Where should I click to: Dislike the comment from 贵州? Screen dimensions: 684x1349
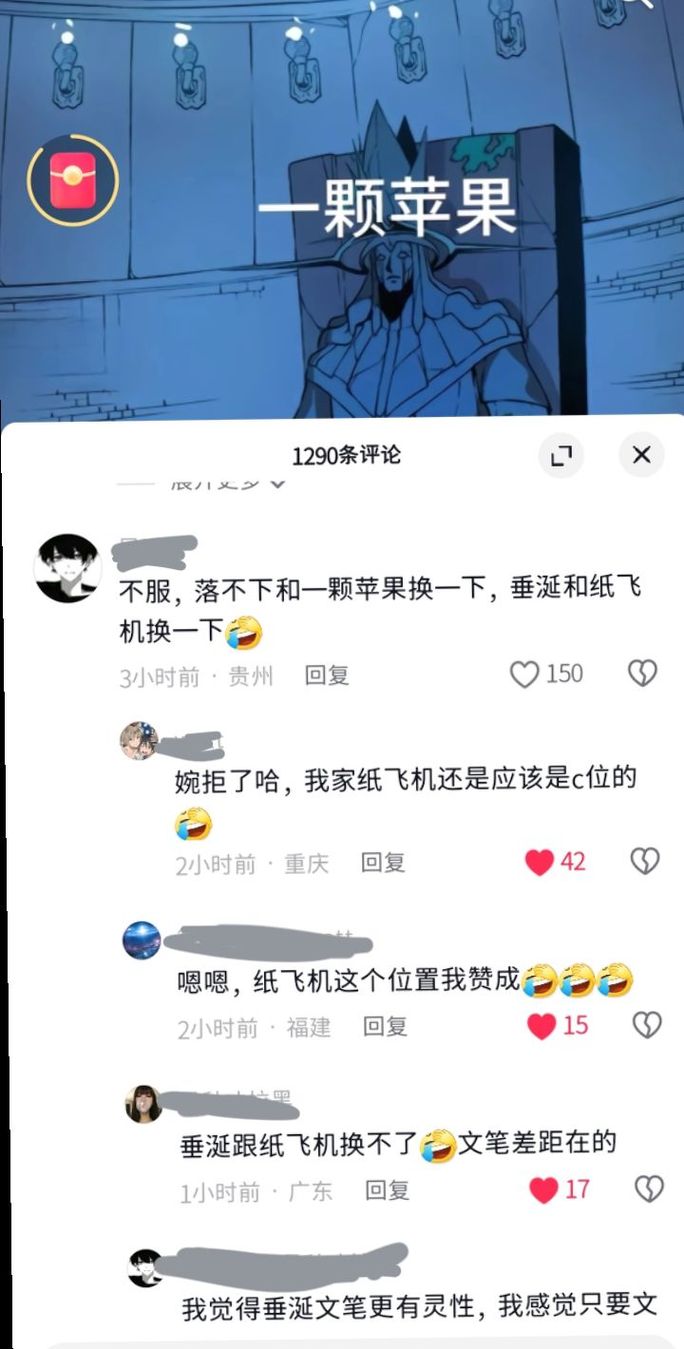(x=642, y=675)
